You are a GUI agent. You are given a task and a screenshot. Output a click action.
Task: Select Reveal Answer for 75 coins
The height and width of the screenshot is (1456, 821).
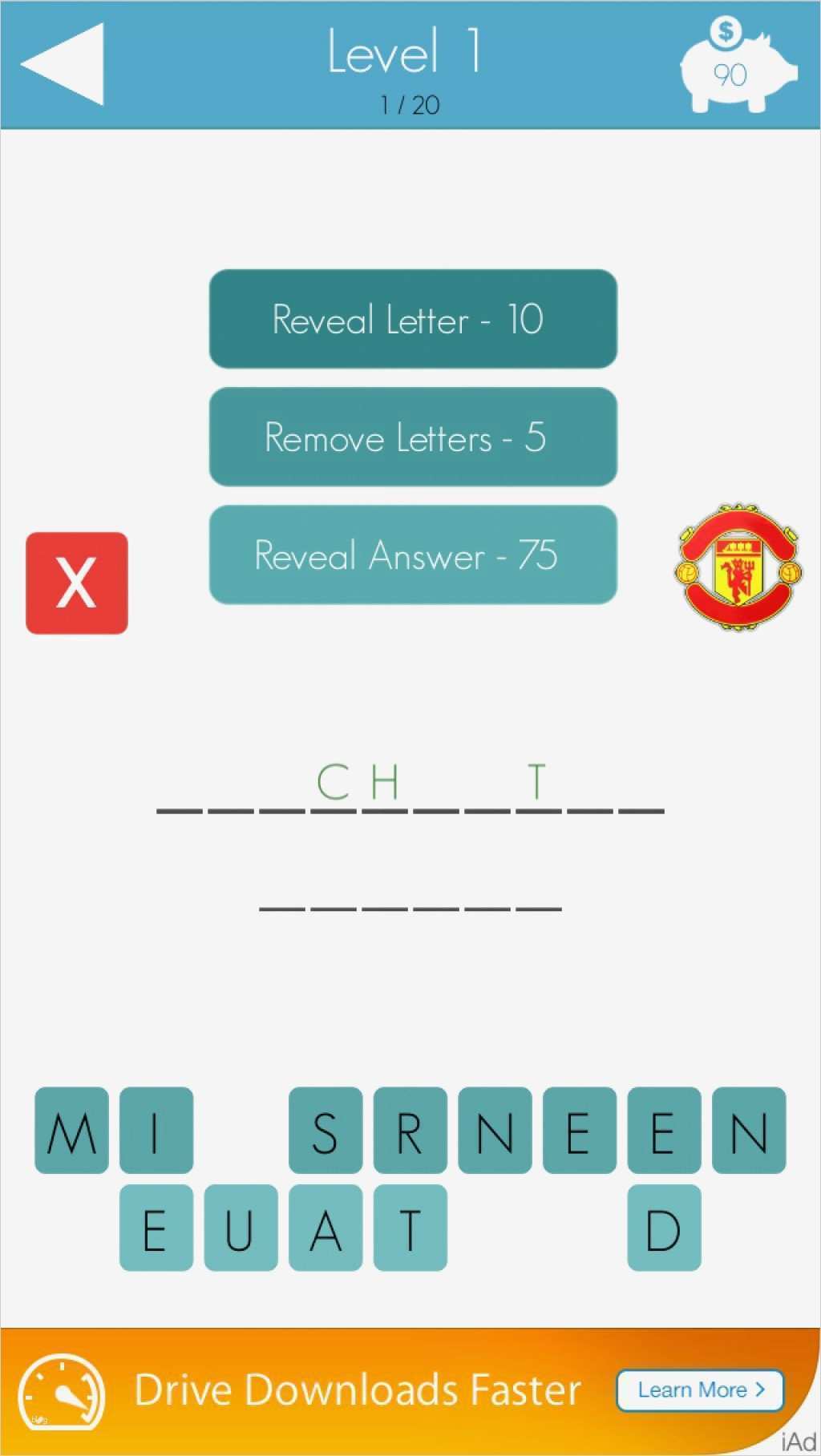pos(413,555)
